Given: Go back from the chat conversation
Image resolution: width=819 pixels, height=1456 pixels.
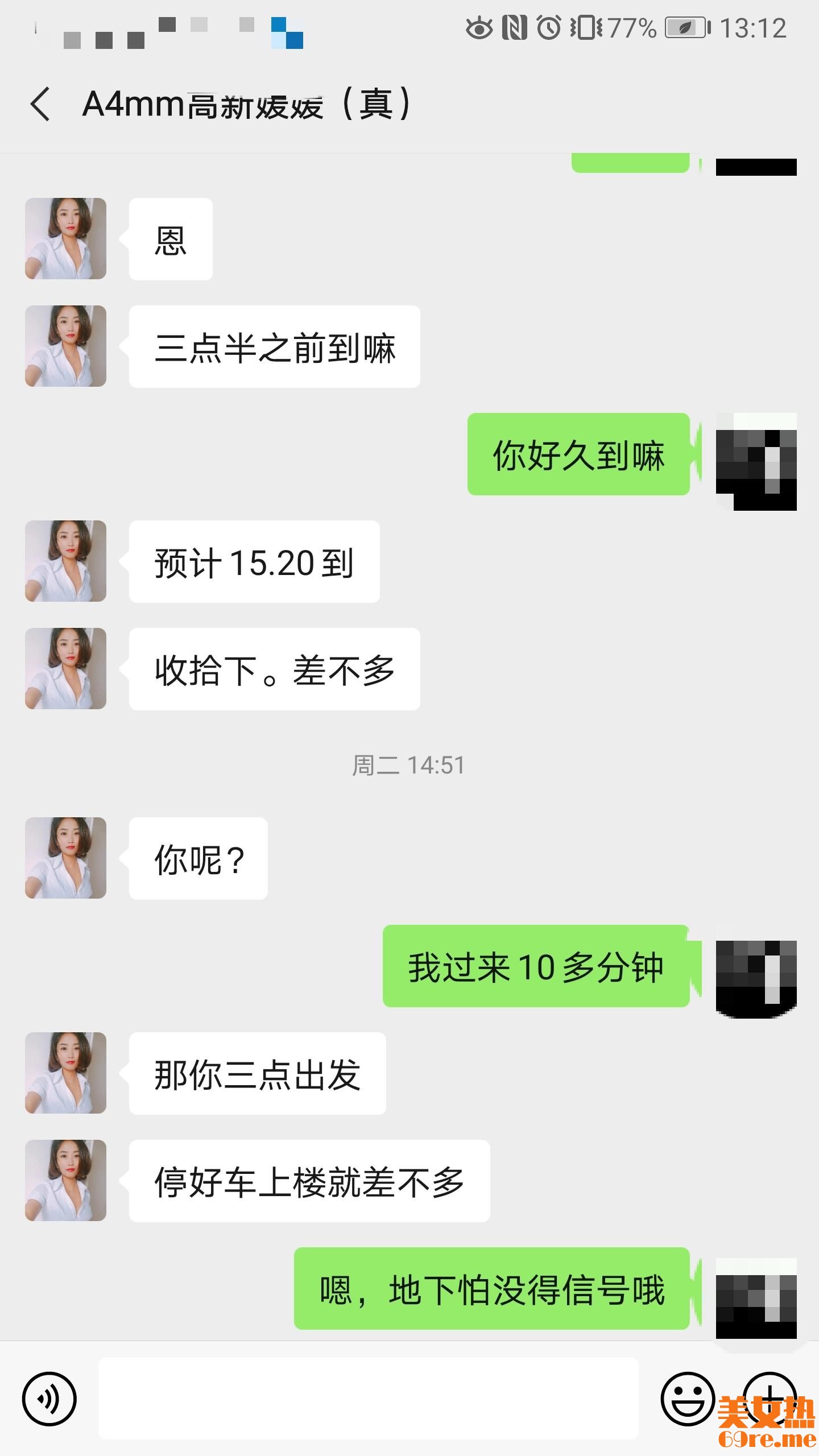Looking at the screenshot, I should (x=40, y=104).
